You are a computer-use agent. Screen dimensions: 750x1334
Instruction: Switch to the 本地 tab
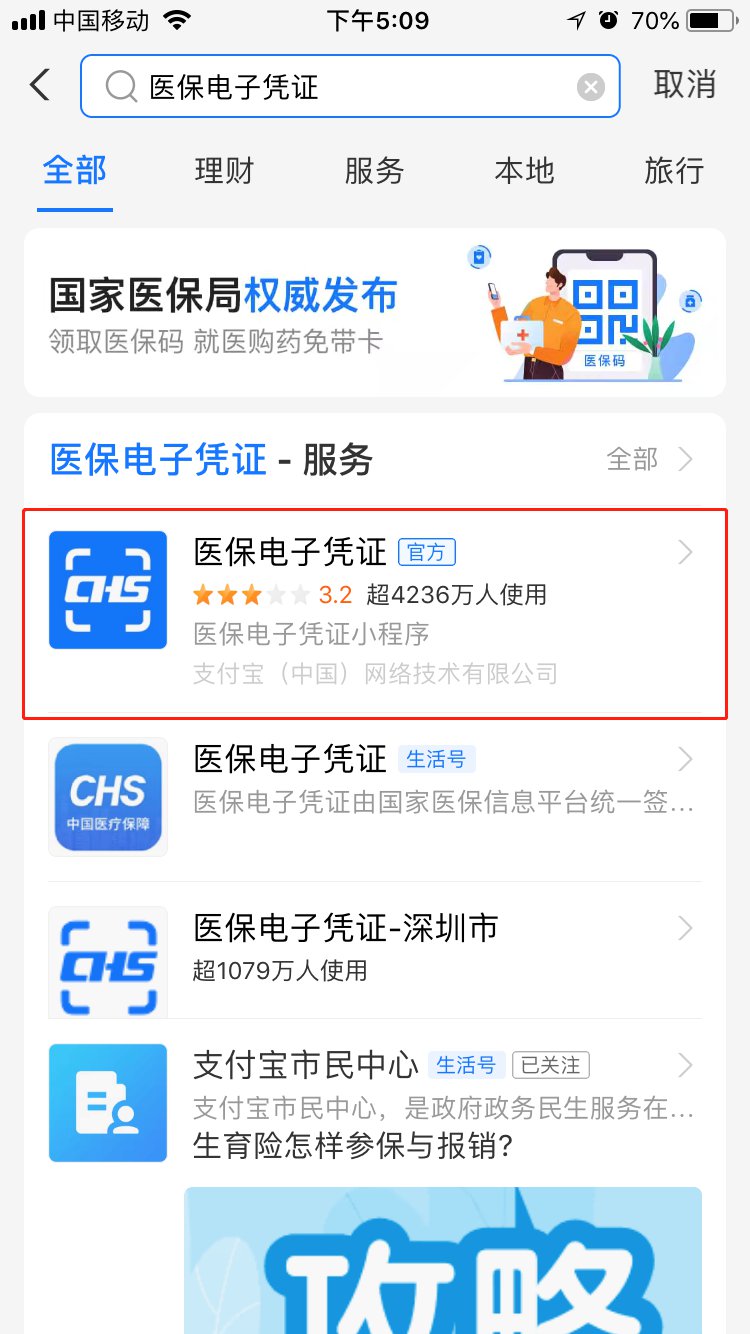pyautogui.click(x=524, y=171)
